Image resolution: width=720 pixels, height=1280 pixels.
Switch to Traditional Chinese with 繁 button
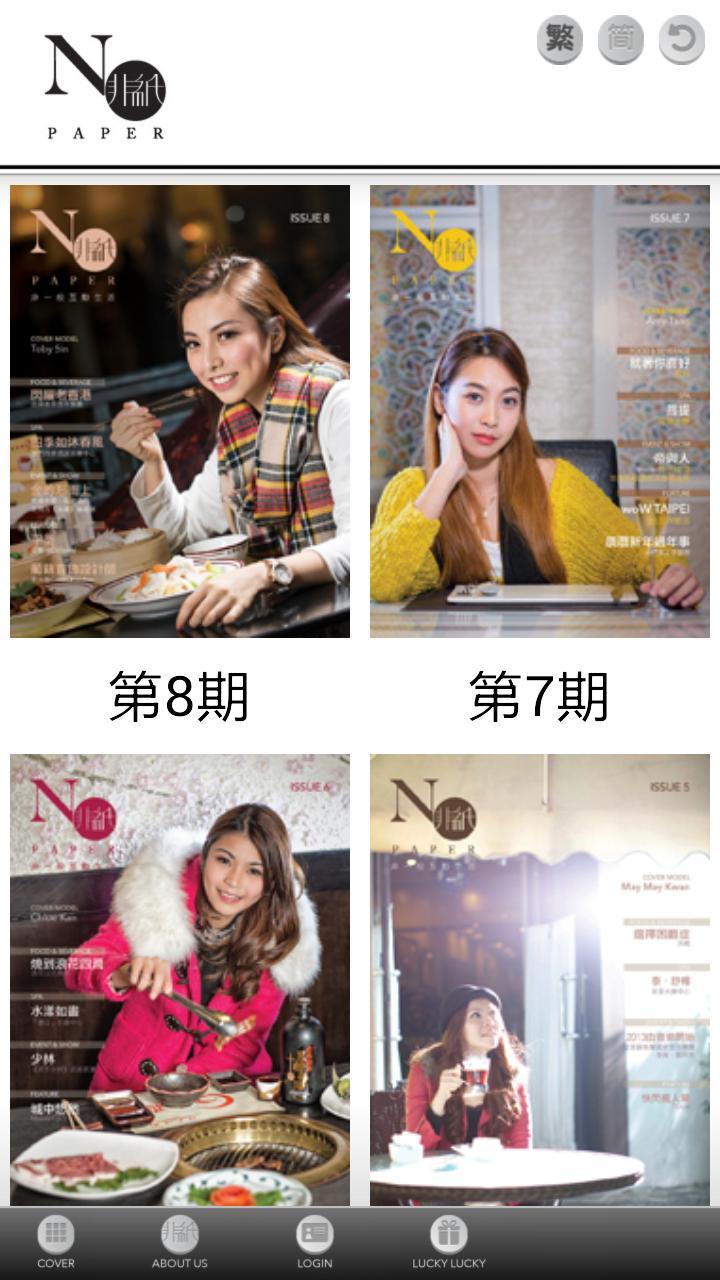tap(560, 41)
